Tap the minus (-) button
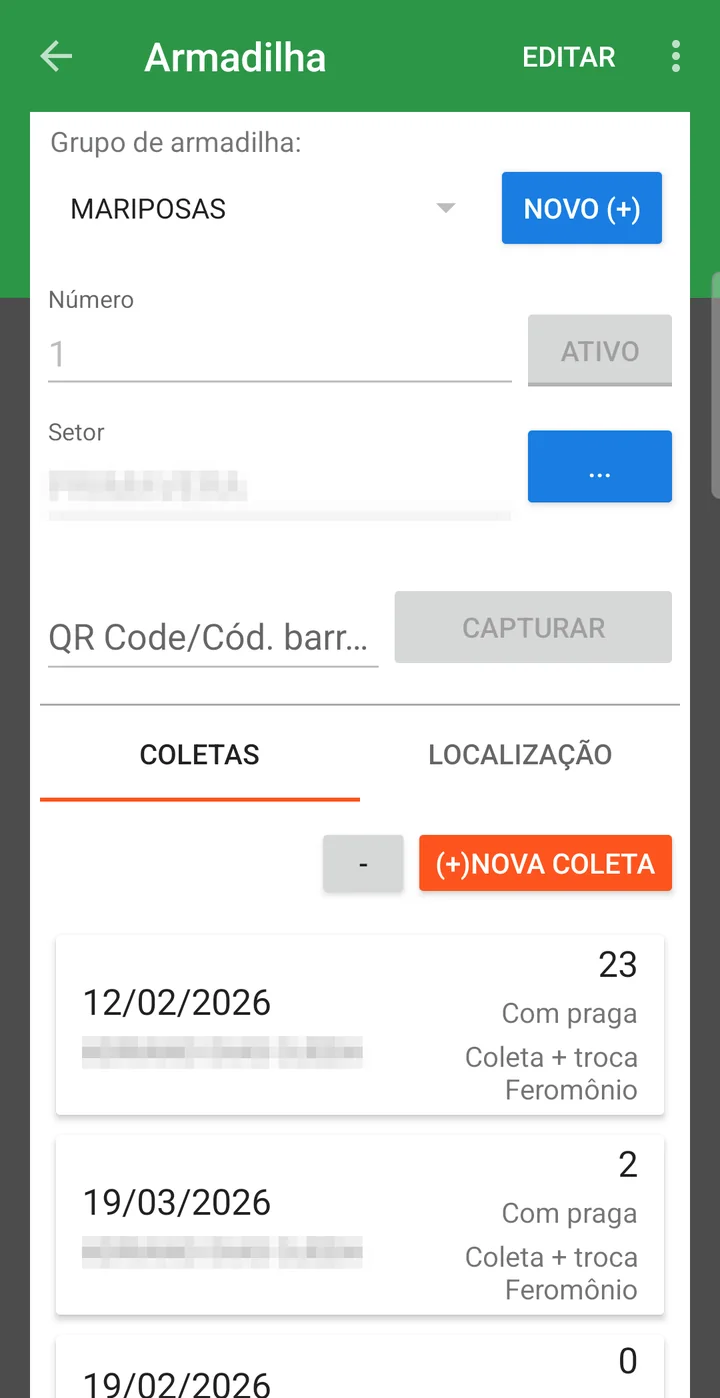This screenshot has height=1398, width=720. 363,864
